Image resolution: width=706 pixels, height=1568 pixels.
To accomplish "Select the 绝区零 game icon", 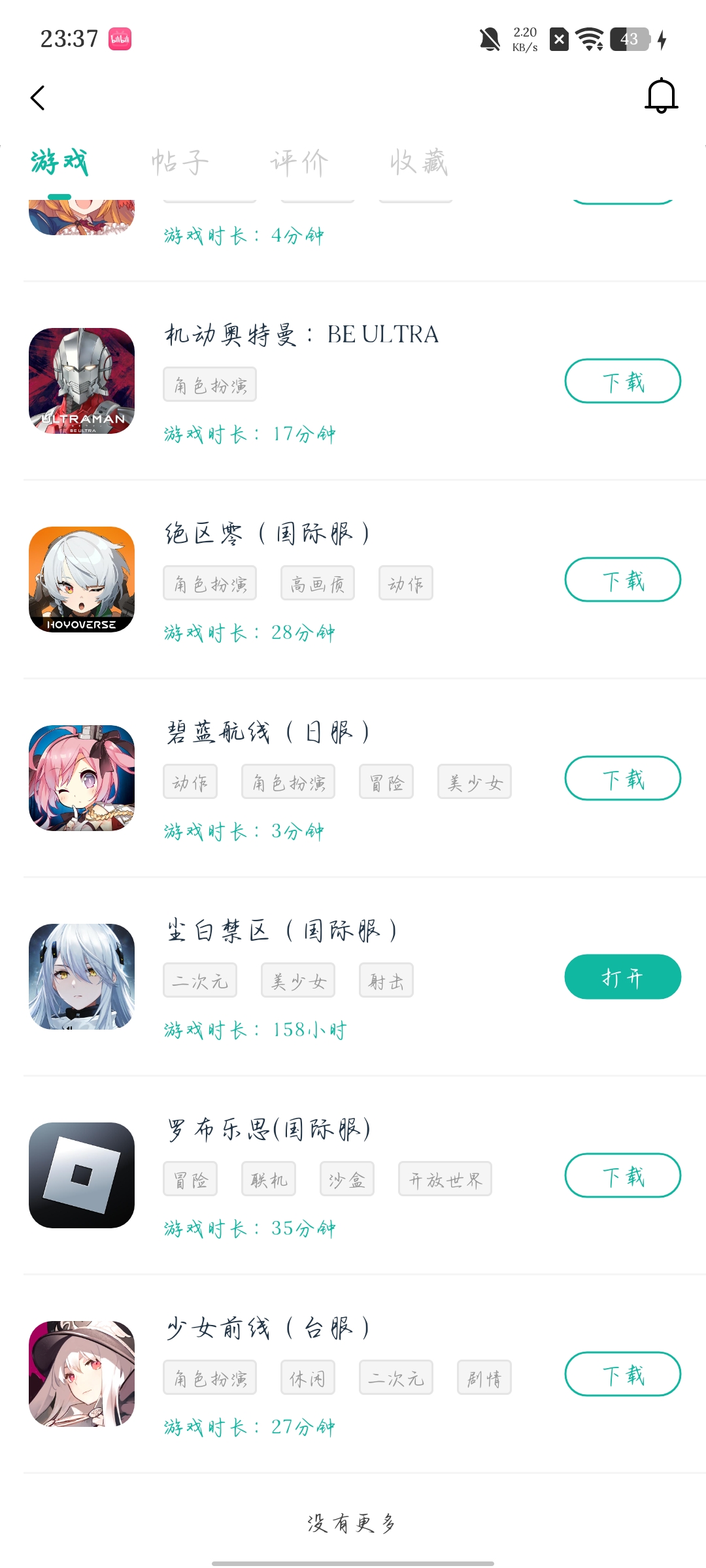I will 81,580.
